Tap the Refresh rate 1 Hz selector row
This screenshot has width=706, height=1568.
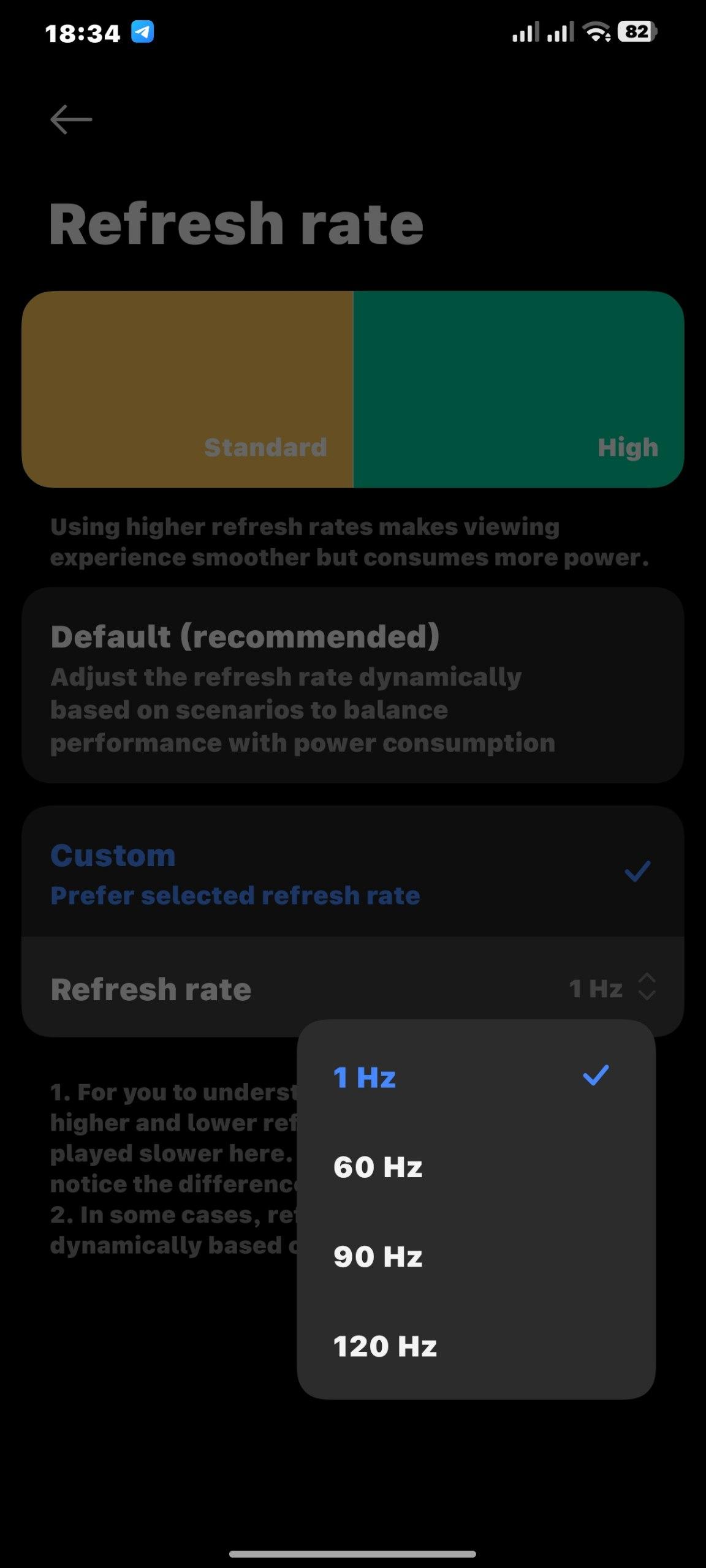(x=352, y=987)
